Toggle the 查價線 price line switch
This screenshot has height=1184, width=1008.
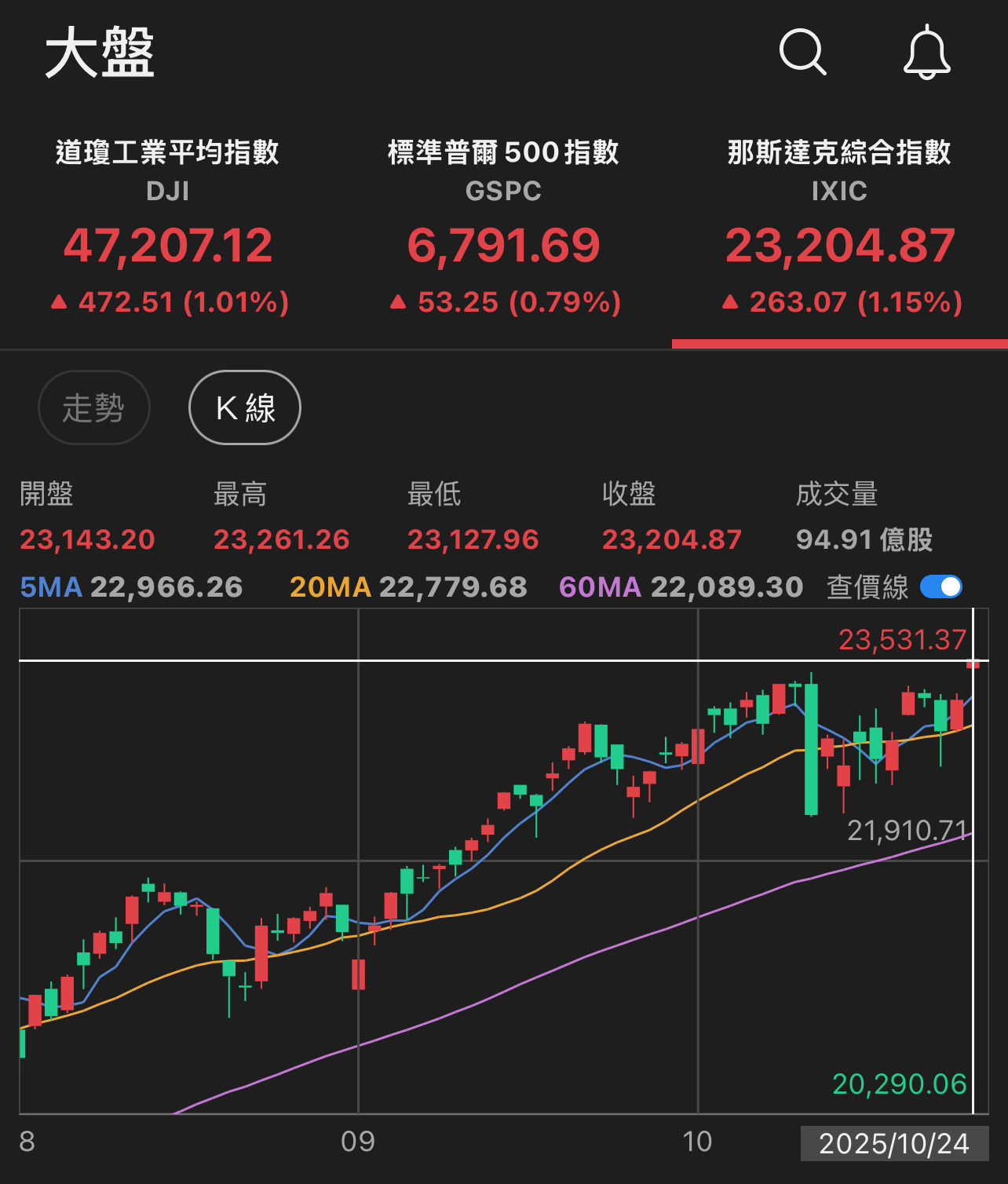coord(940,587)
